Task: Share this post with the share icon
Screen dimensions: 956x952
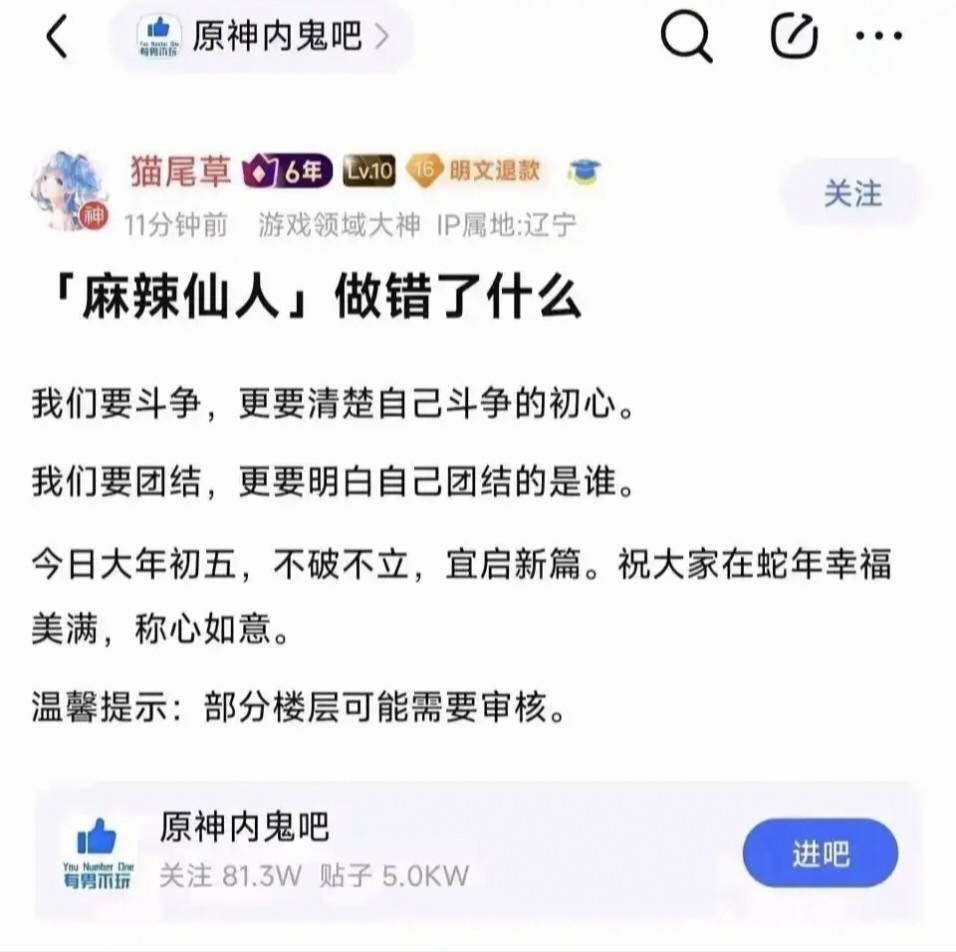Action: point(794,36)
